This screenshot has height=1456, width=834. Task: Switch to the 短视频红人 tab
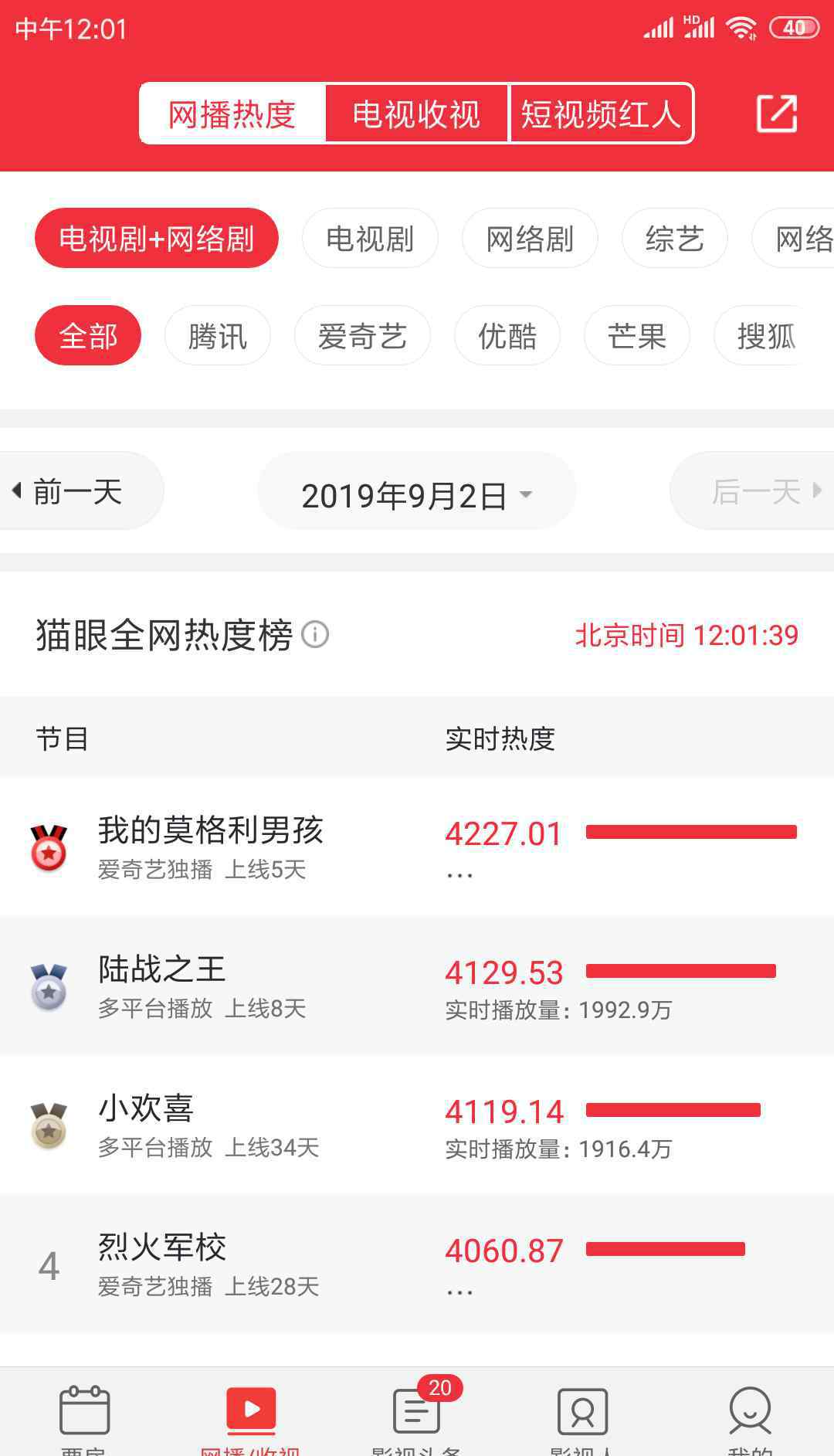pyautogui.click(x=601, y=114)
